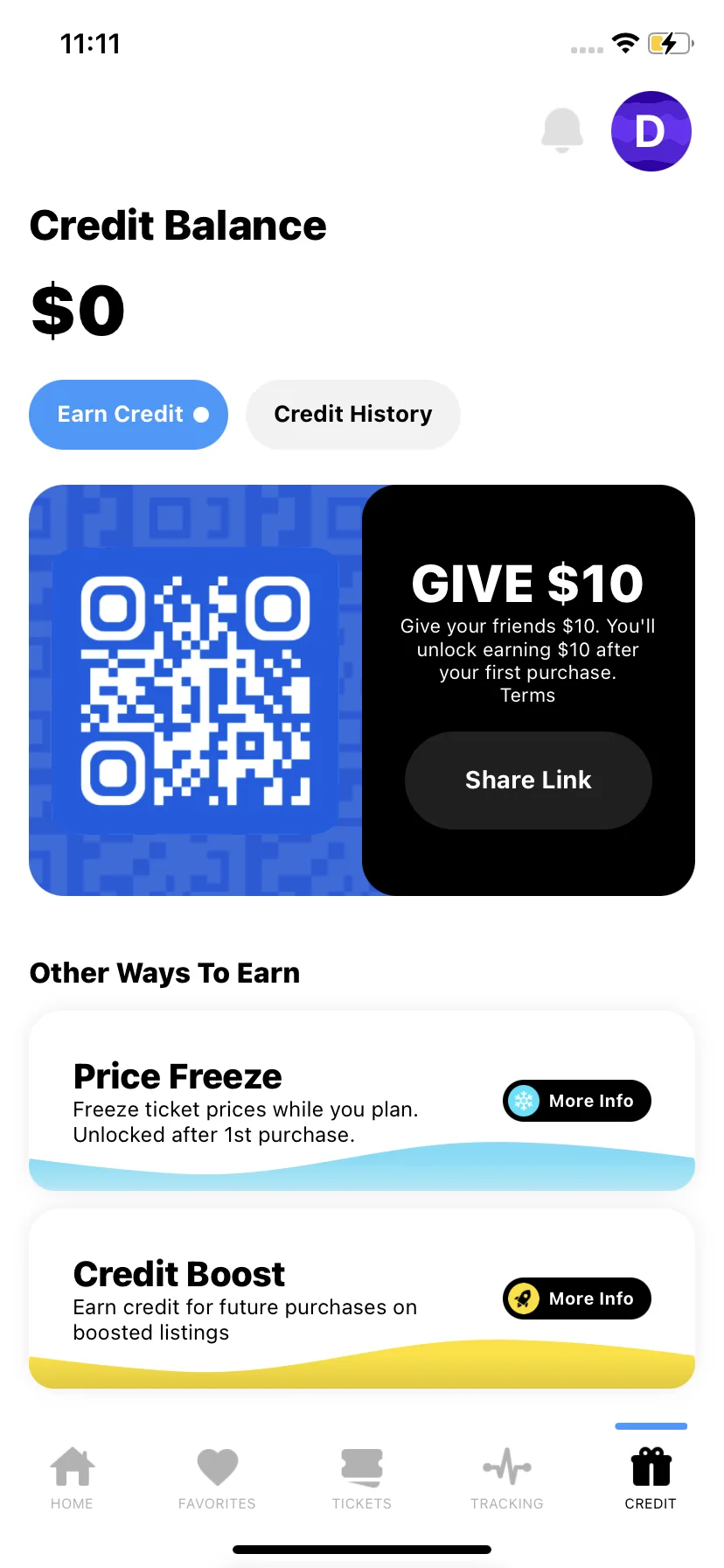Screen dimensions: 724x1568
Task: Select the Earn Credit tab
Action: point(129,415)
